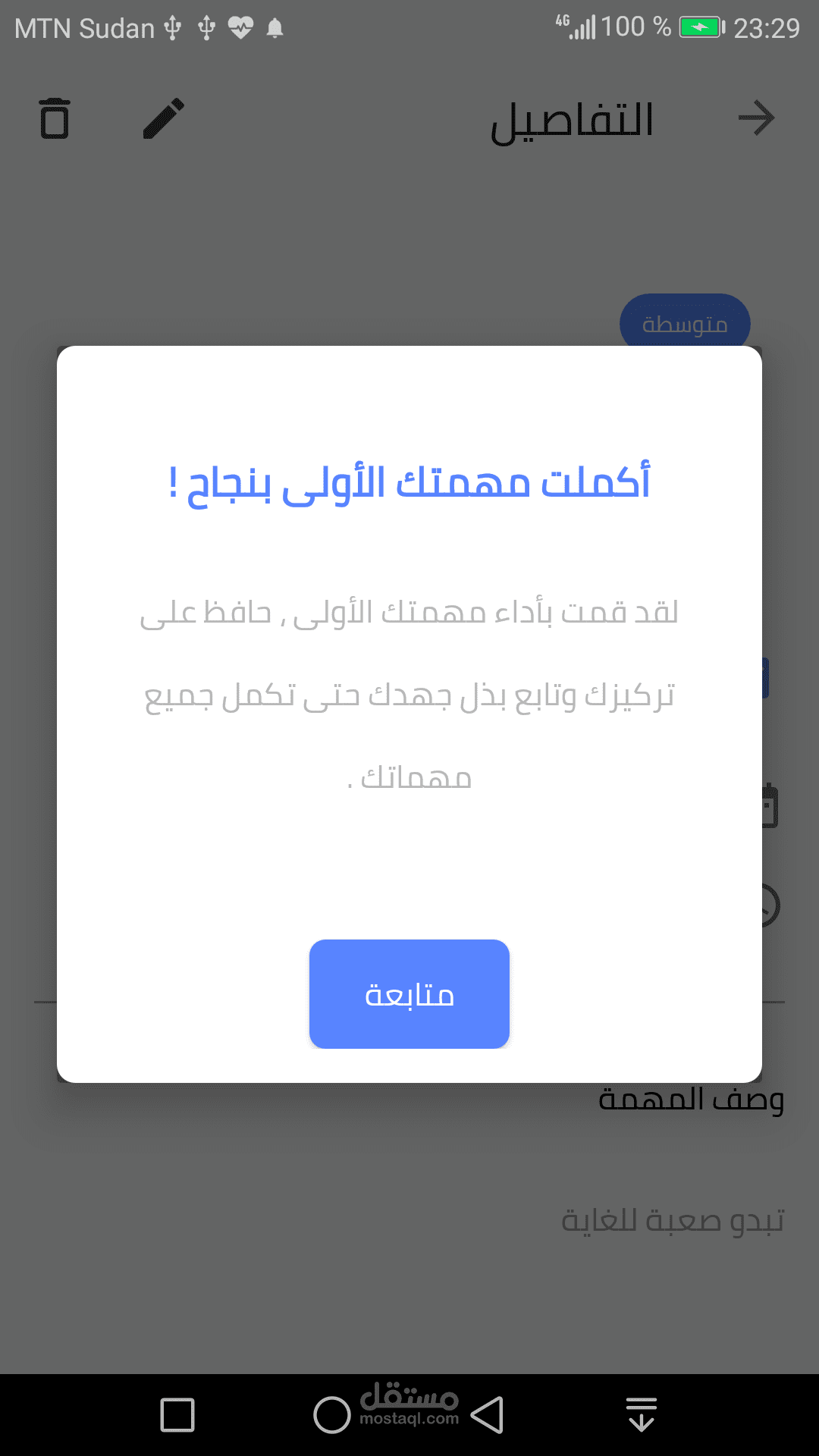Open the recent apps view
Viewport: 819px width, 1456px height.
[x=177, y=1415]
